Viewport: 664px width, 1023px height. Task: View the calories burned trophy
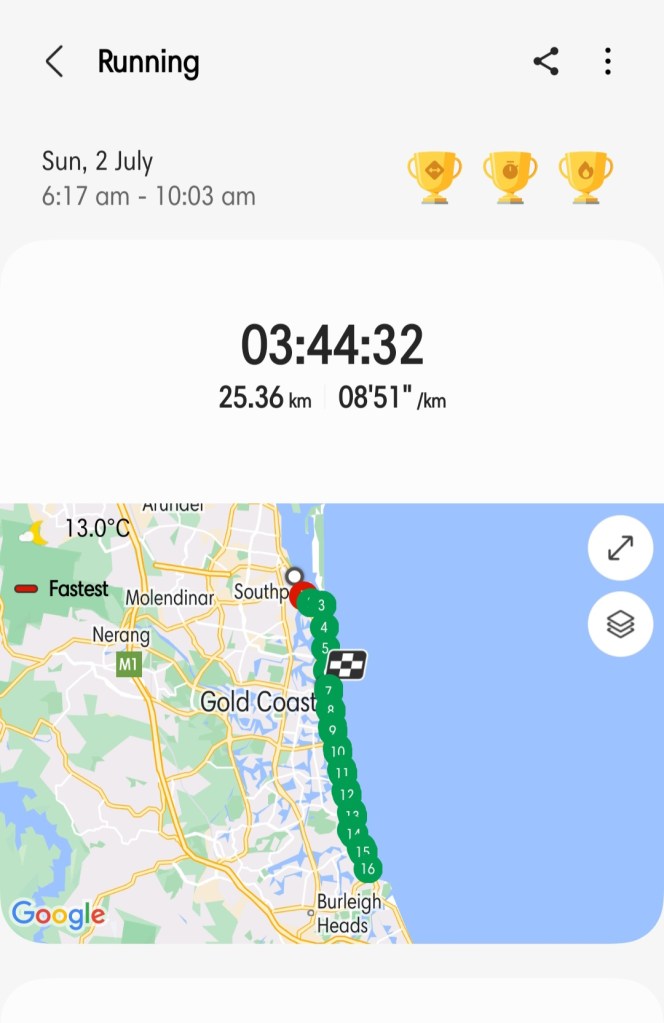pos(586,177)
